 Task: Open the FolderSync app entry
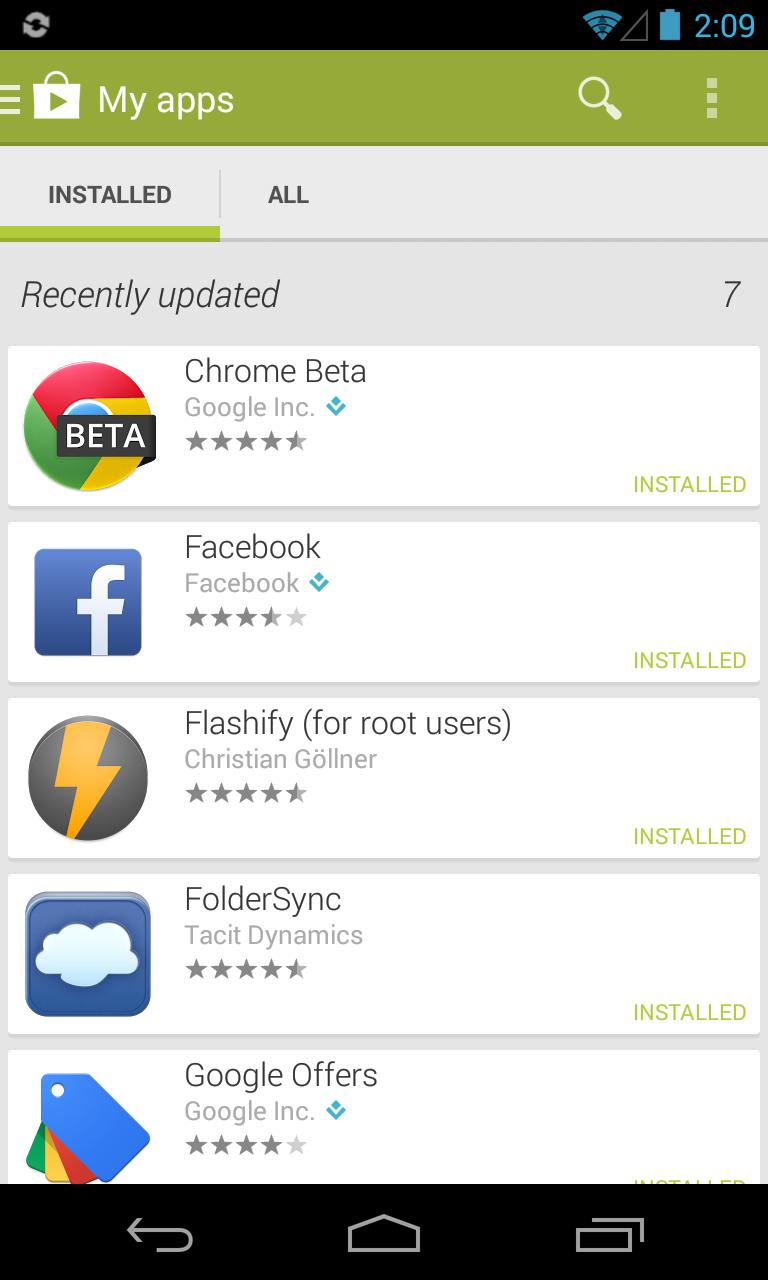coord(384,954)
